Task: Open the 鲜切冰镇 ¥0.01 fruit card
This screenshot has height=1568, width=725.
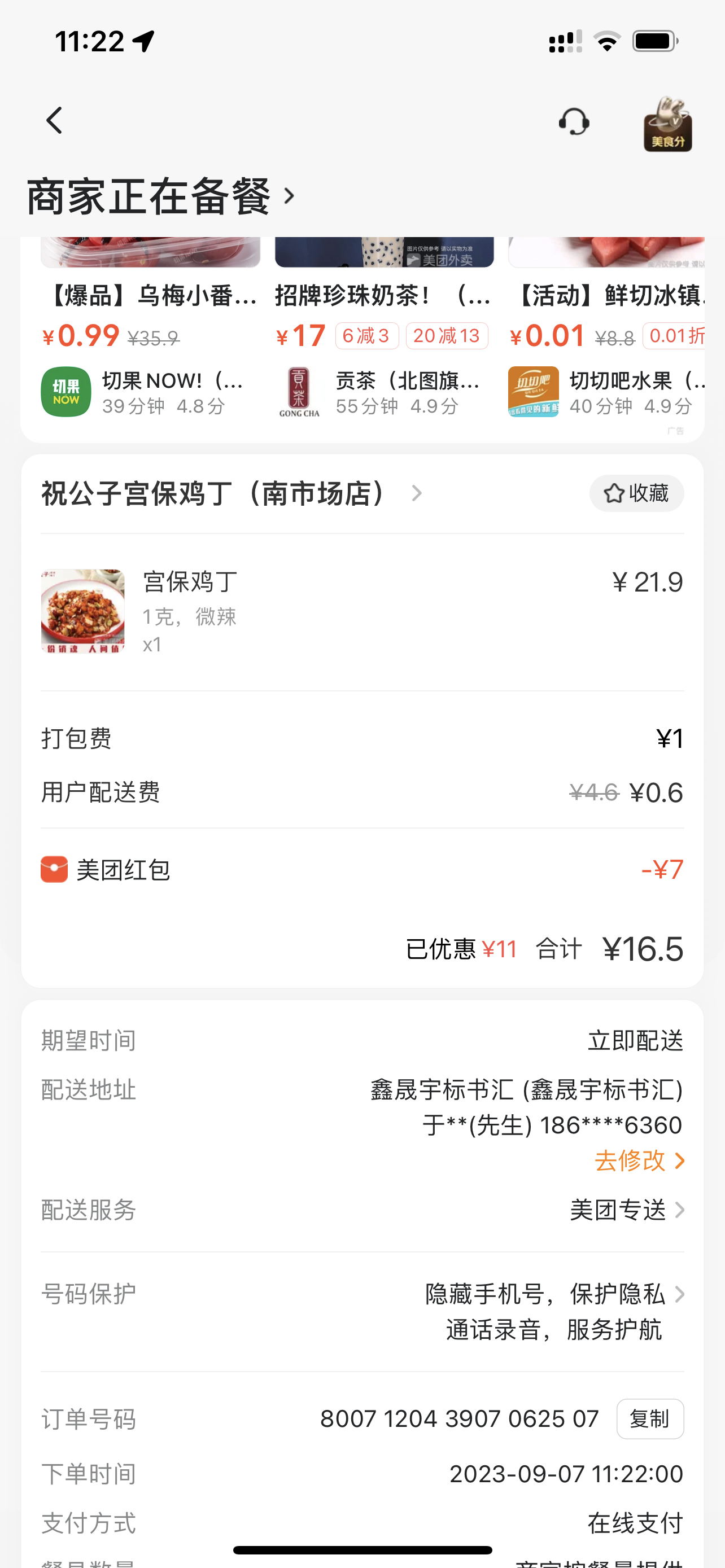Action: coord(606,329)
